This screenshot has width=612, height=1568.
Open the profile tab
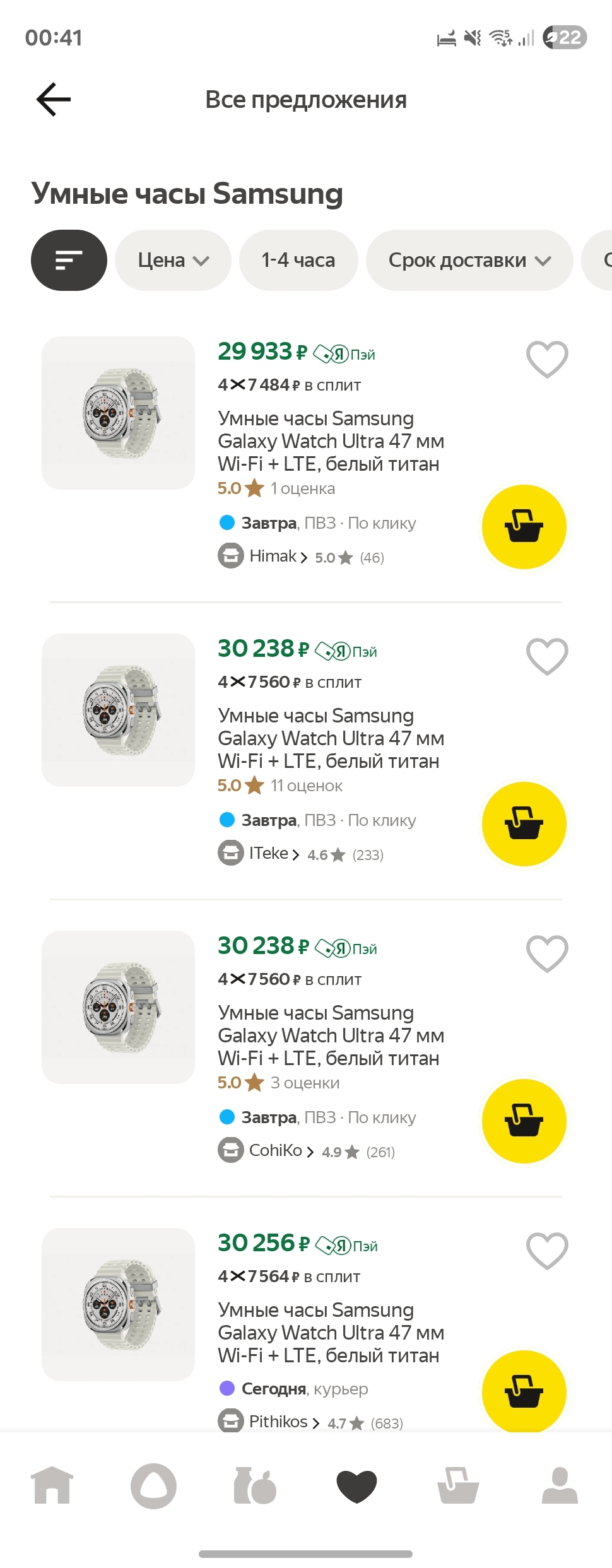560,1485
